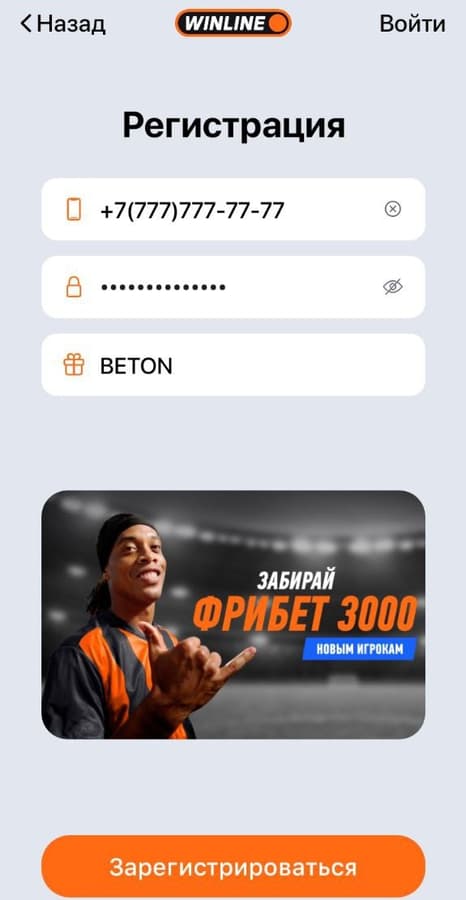Image resolution: width=466 pixels, height=900 pixels.
Task: Edit the BETON promo code field
Action: click(233, 365)
